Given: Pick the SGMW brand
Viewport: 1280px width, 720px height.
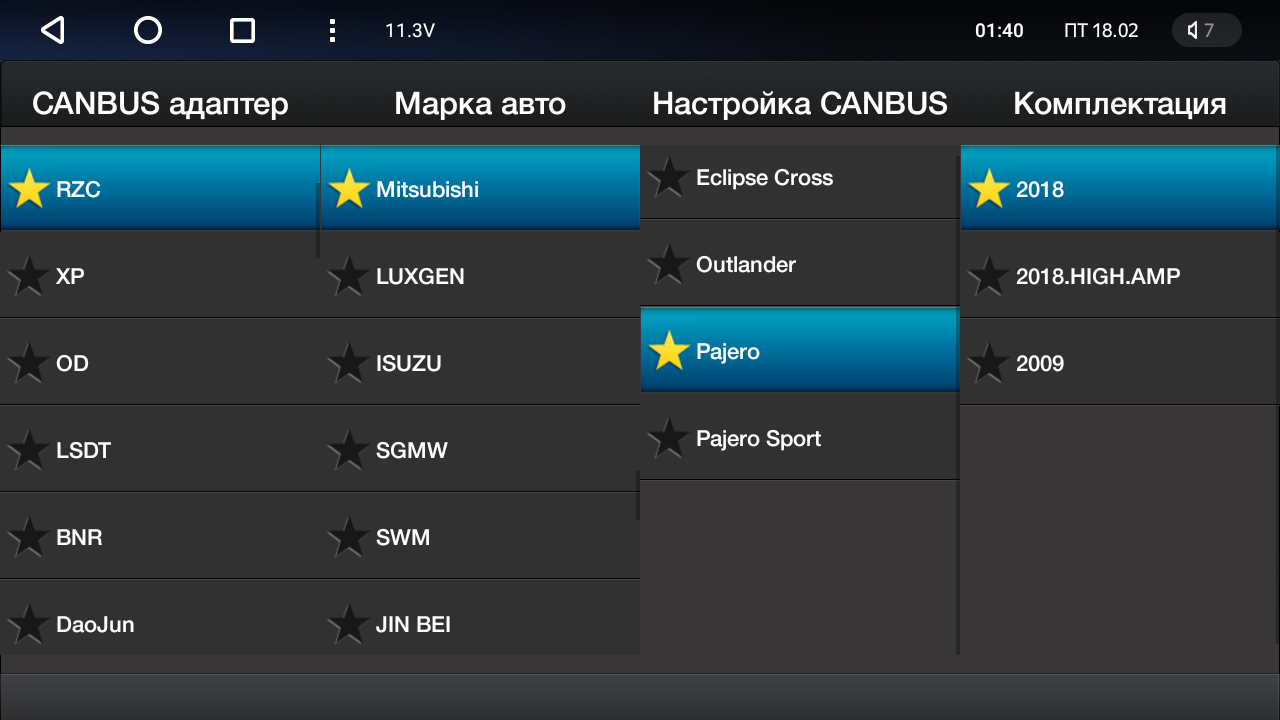Looking at the screenshot, I should tap(480, 450).
